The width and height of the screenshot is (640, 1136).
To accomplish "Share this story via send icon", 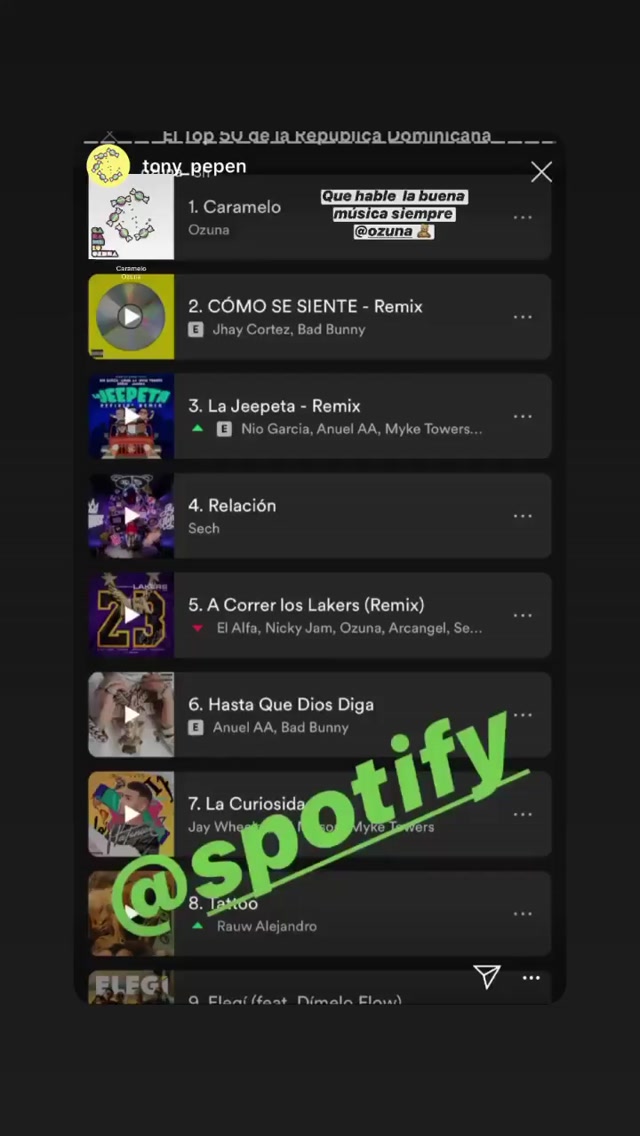I will point(487,976).
